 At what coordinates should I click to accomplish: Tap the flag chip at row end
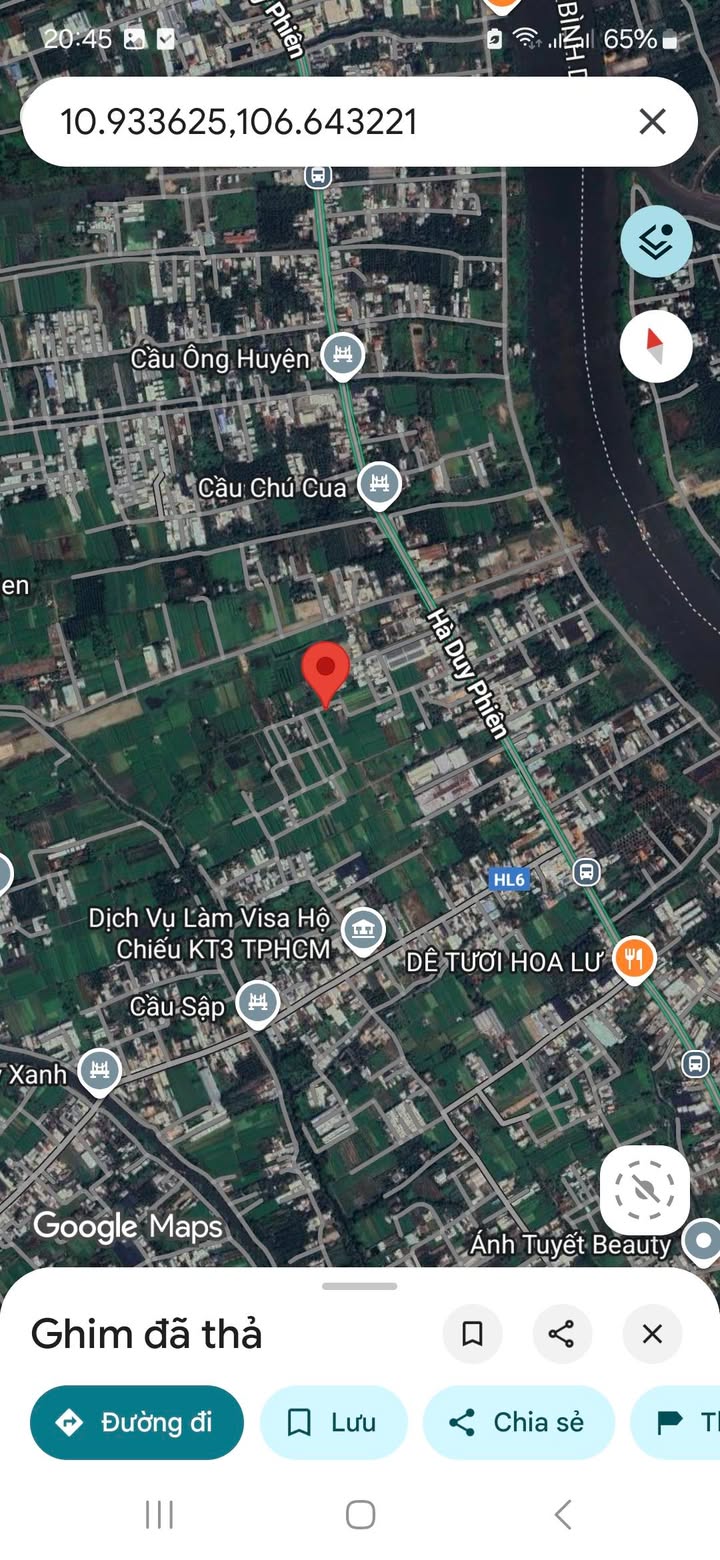coord(676,1422)
